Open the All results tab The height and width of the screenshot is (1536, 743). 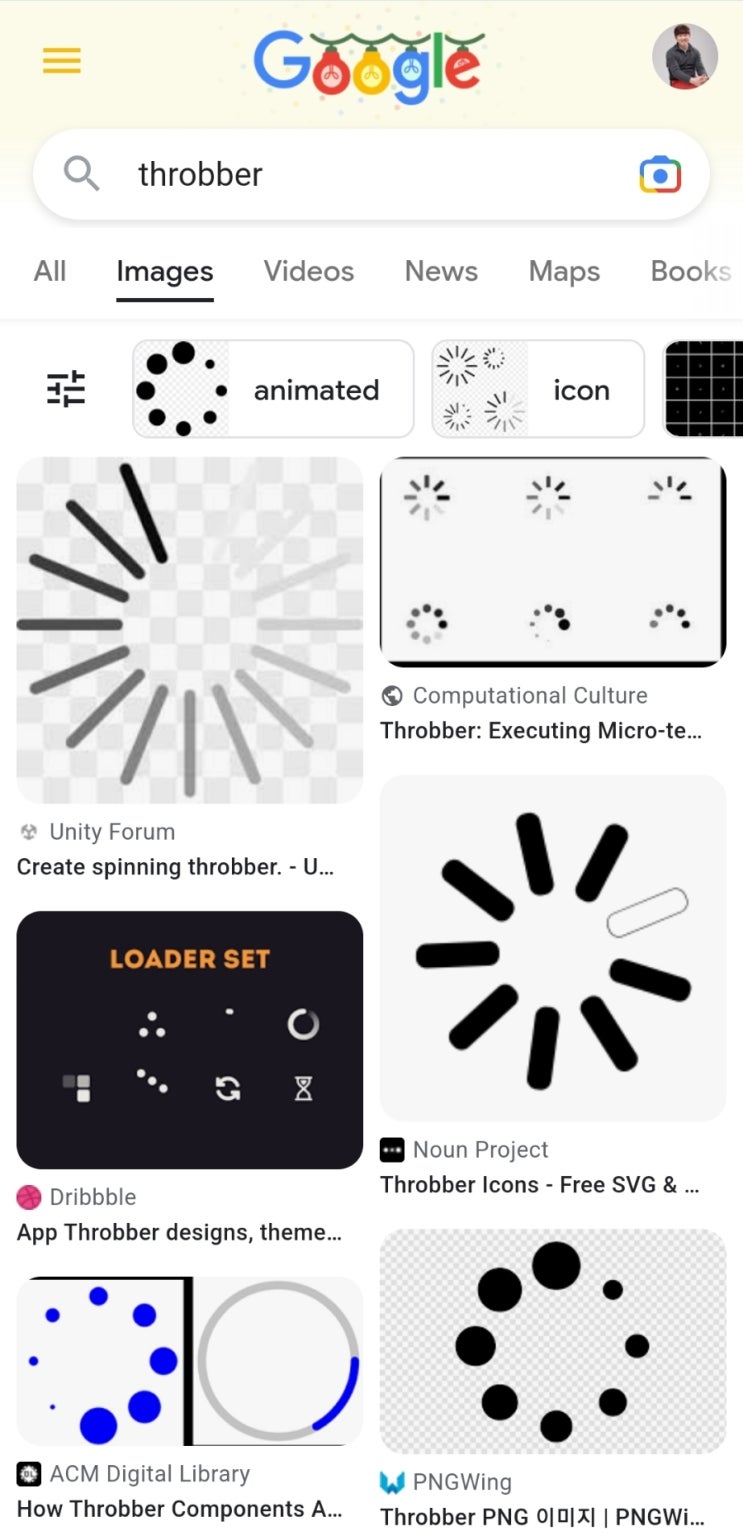tap(50, 271)
